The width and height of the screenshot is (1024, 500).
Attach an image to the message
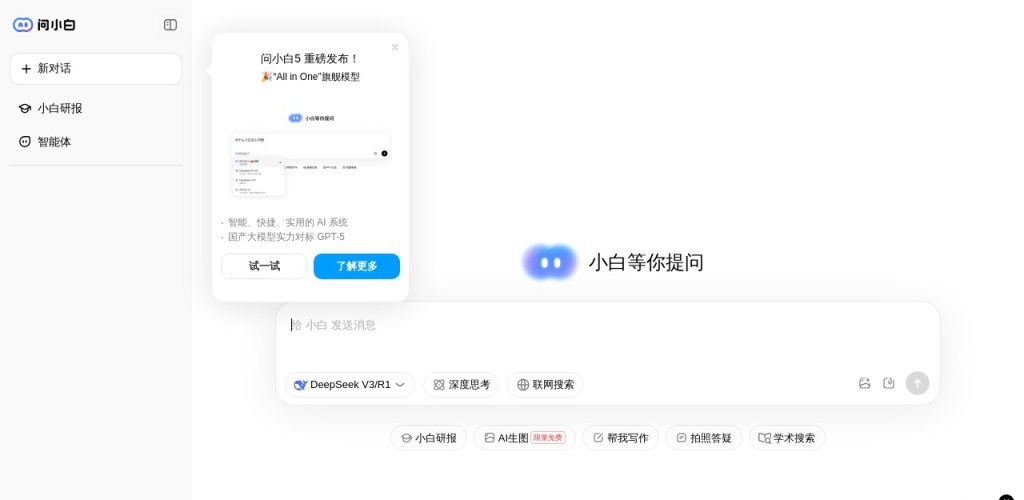click(x=865, y=383)
